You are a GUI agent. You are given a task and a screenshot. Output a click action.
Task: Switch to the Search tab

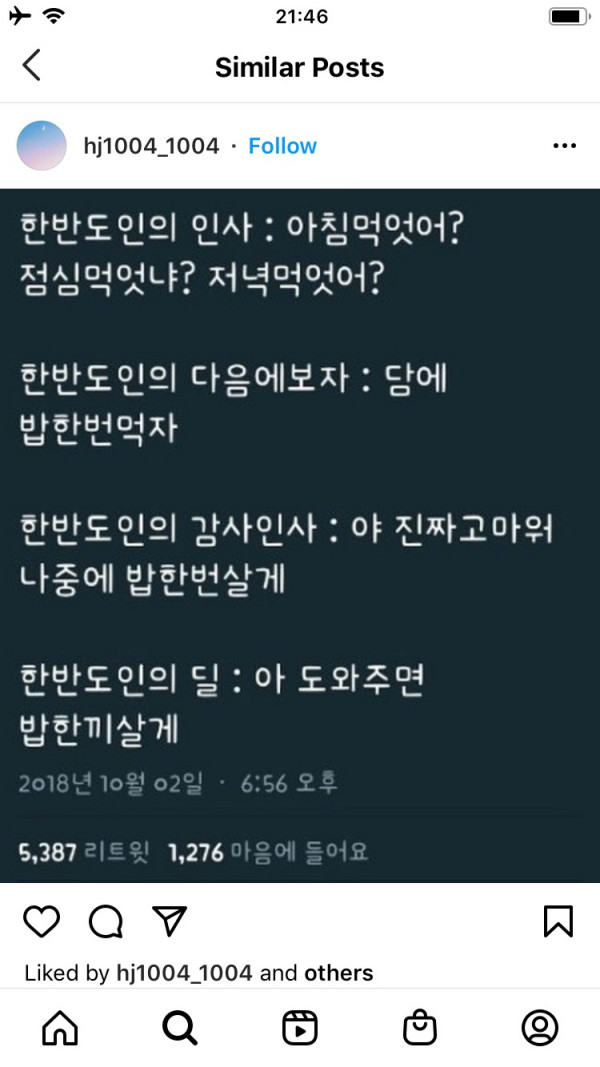(180, 1027)
